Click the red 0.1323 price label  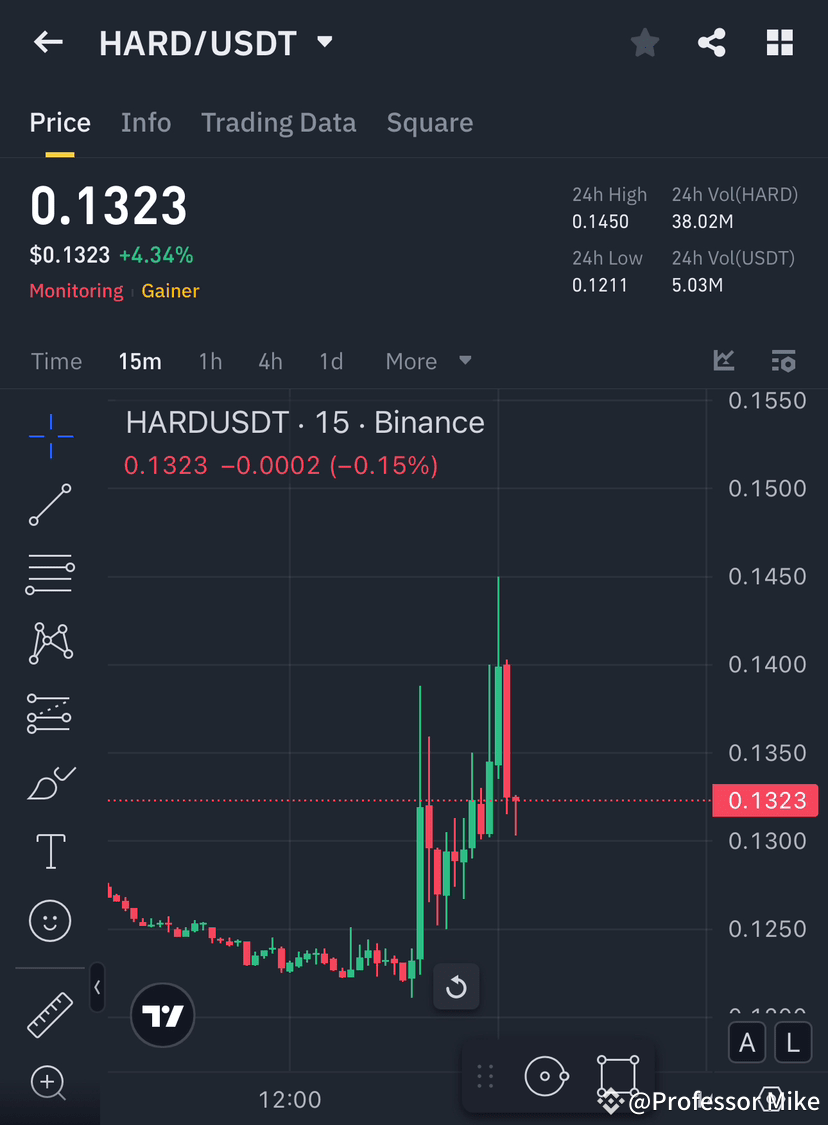click(x=766, y=800)
